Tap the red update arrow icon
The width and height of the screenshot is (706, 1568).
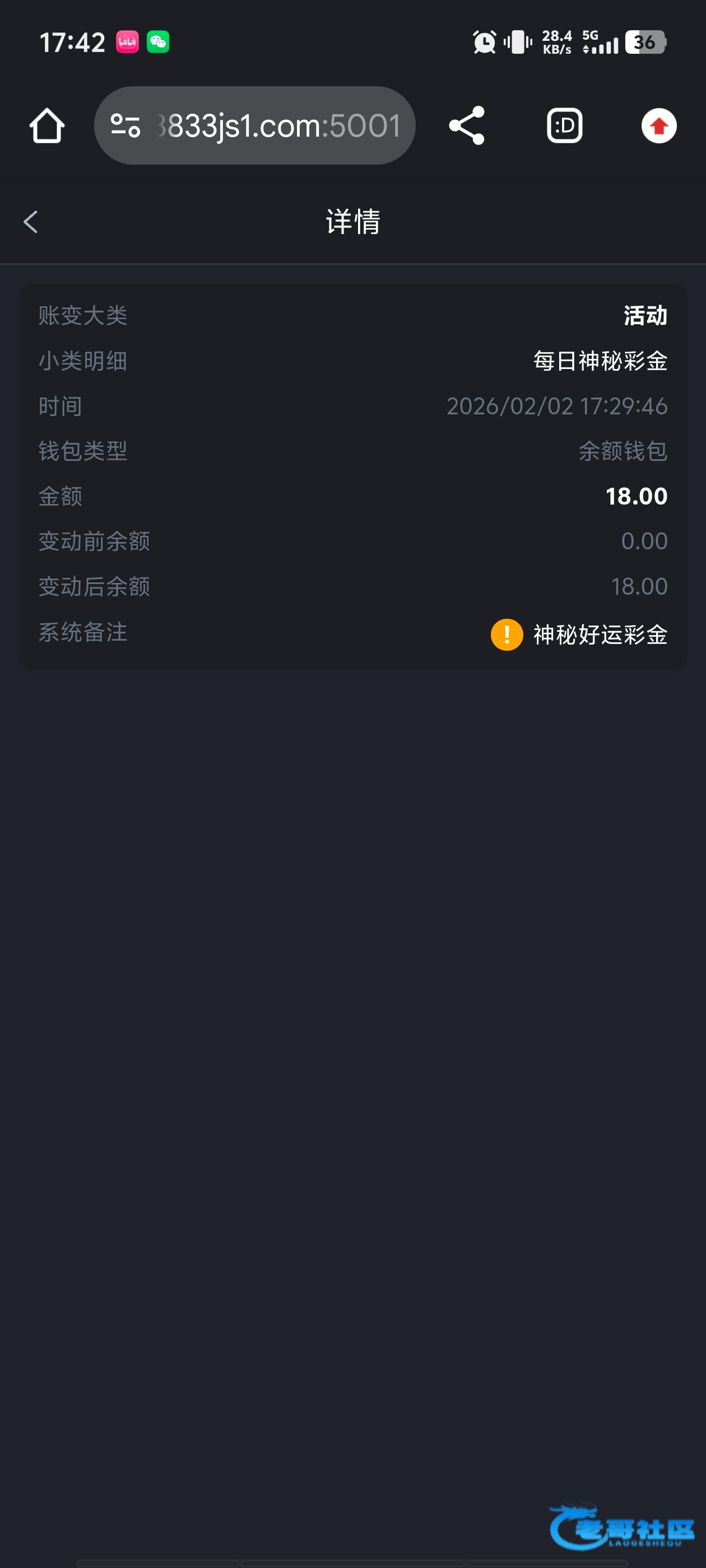tap(658, 126)
